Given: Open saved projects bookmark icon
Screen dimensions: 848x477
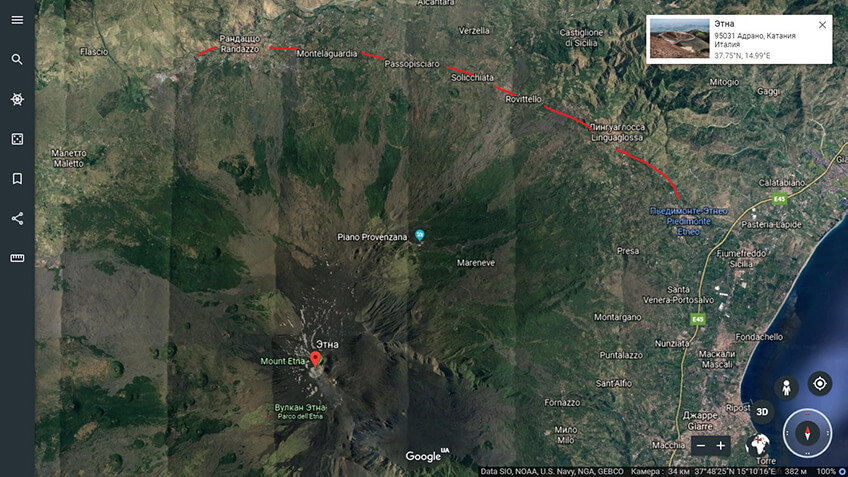Looking at the screenshot, I should pyautogui.click(x=17, y=179).
